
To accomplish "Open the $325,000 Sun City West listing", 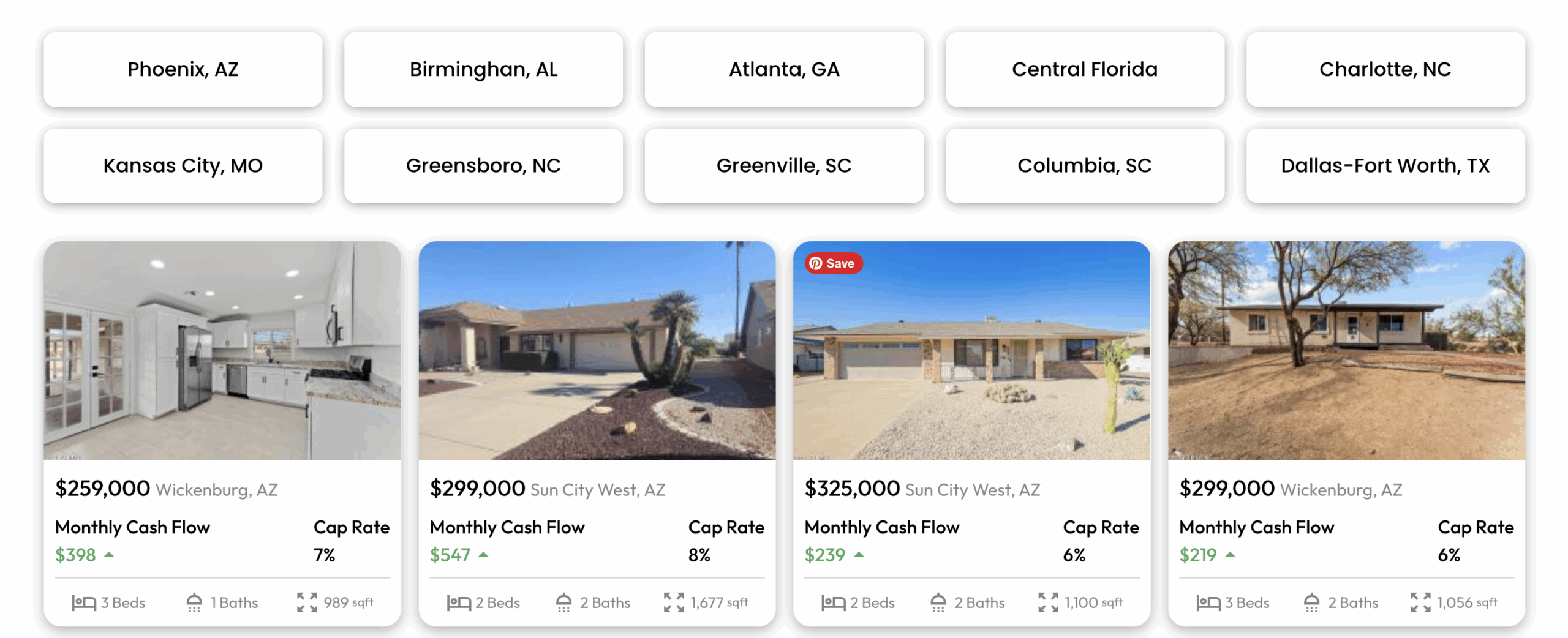I will tap(971, 367).
